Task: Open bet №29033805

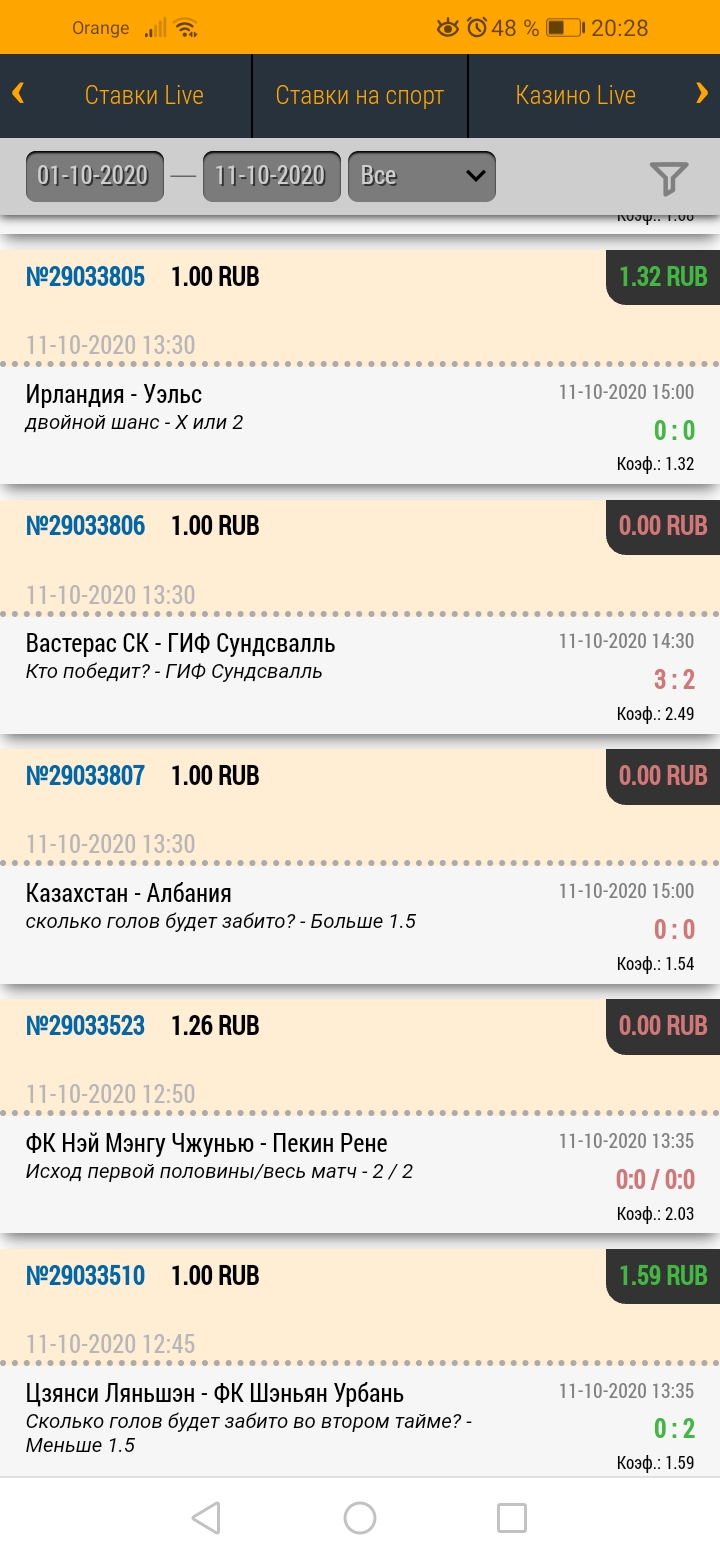Action: click(x=85, y=277)
